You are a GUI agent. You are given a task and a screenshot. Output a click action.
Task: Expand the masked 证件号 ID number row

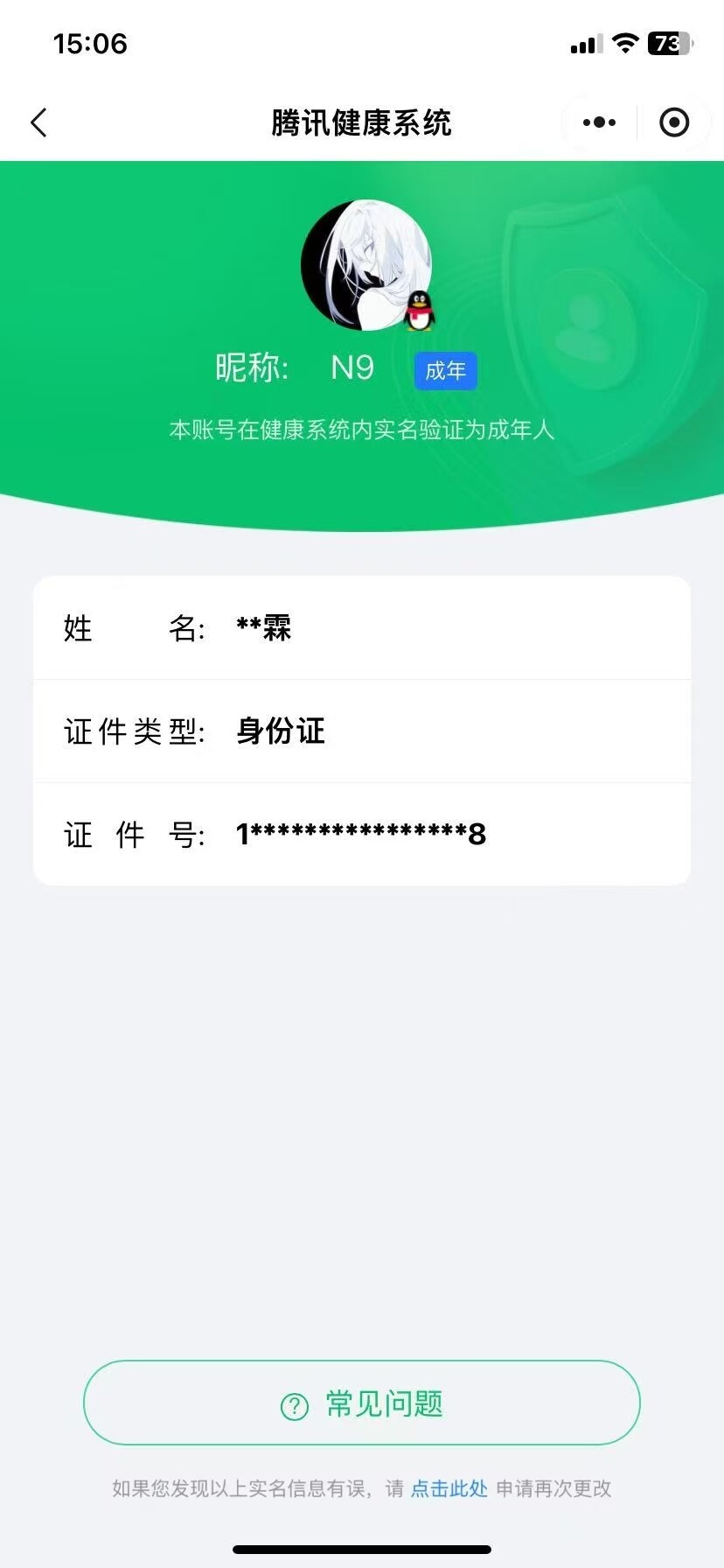click(x=362, y=833)
